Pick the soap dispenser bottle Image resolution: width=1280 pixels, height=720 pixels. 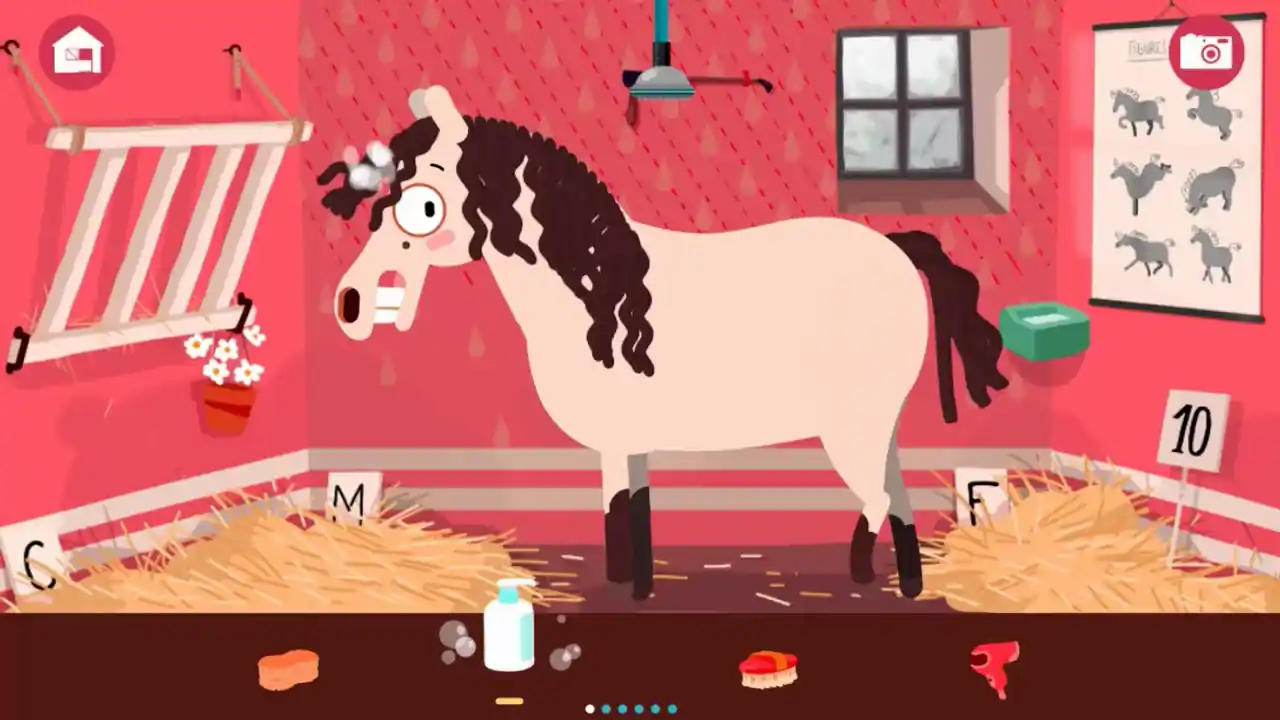tap(509, 627)
